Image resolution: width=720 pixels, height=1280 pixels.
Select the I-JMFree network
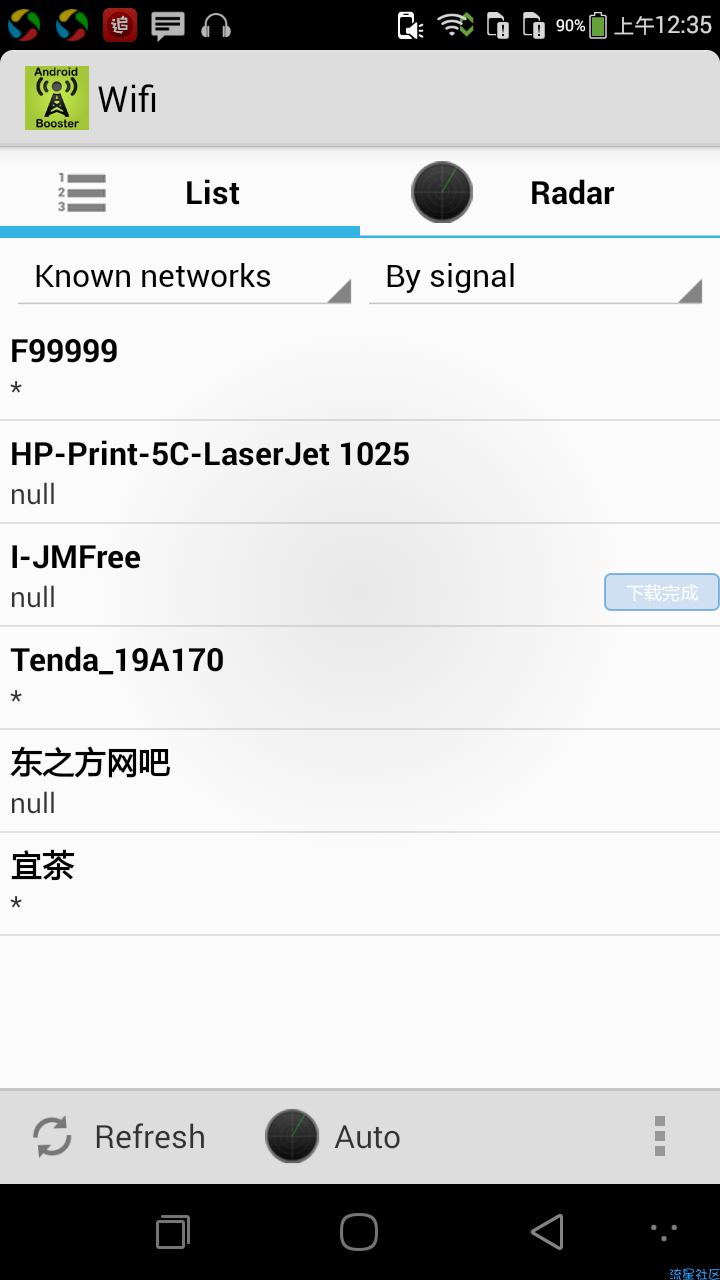[360, 575]
